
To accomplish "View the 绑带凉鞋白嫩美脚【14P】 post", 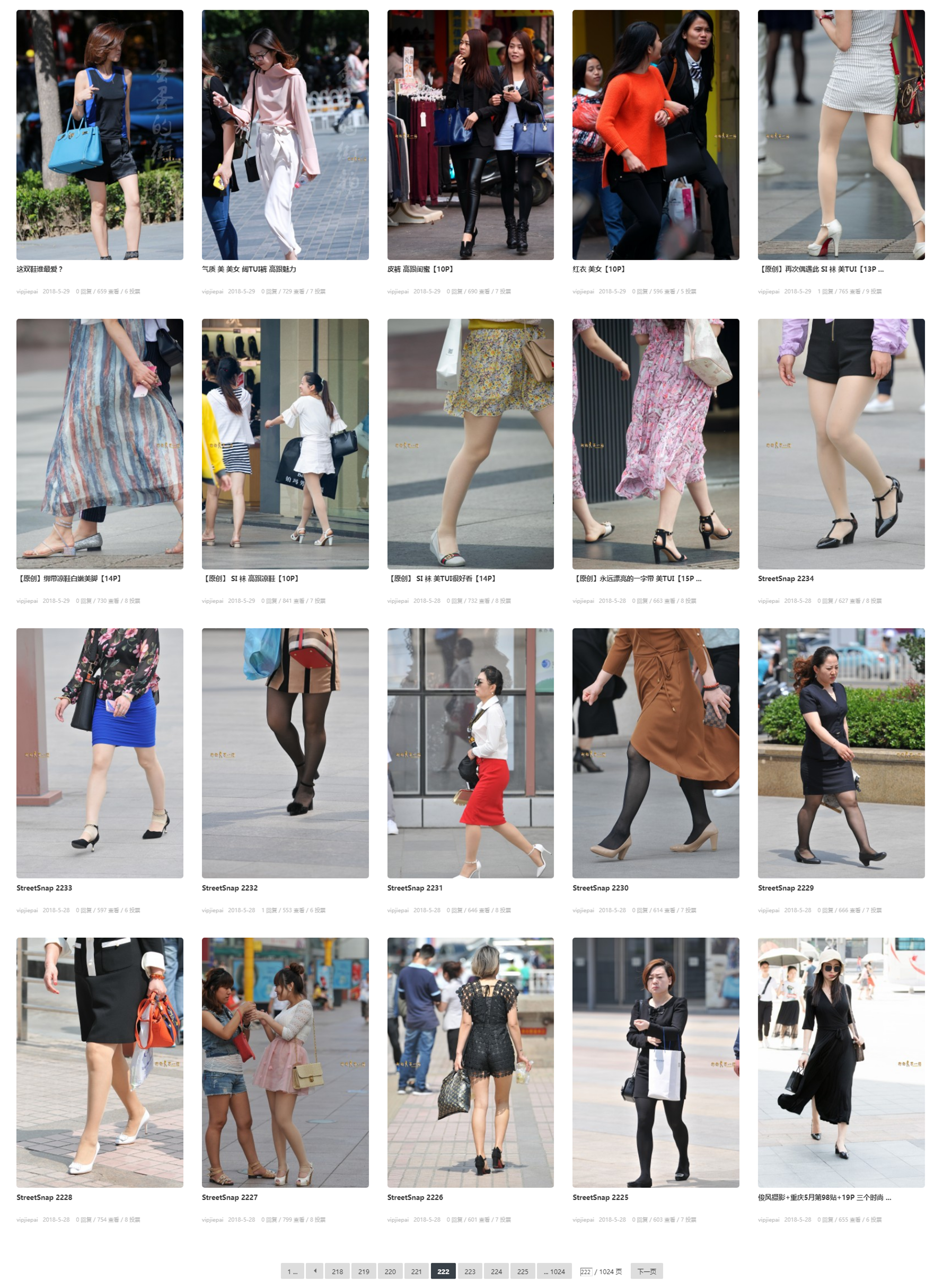I will 69,579.
